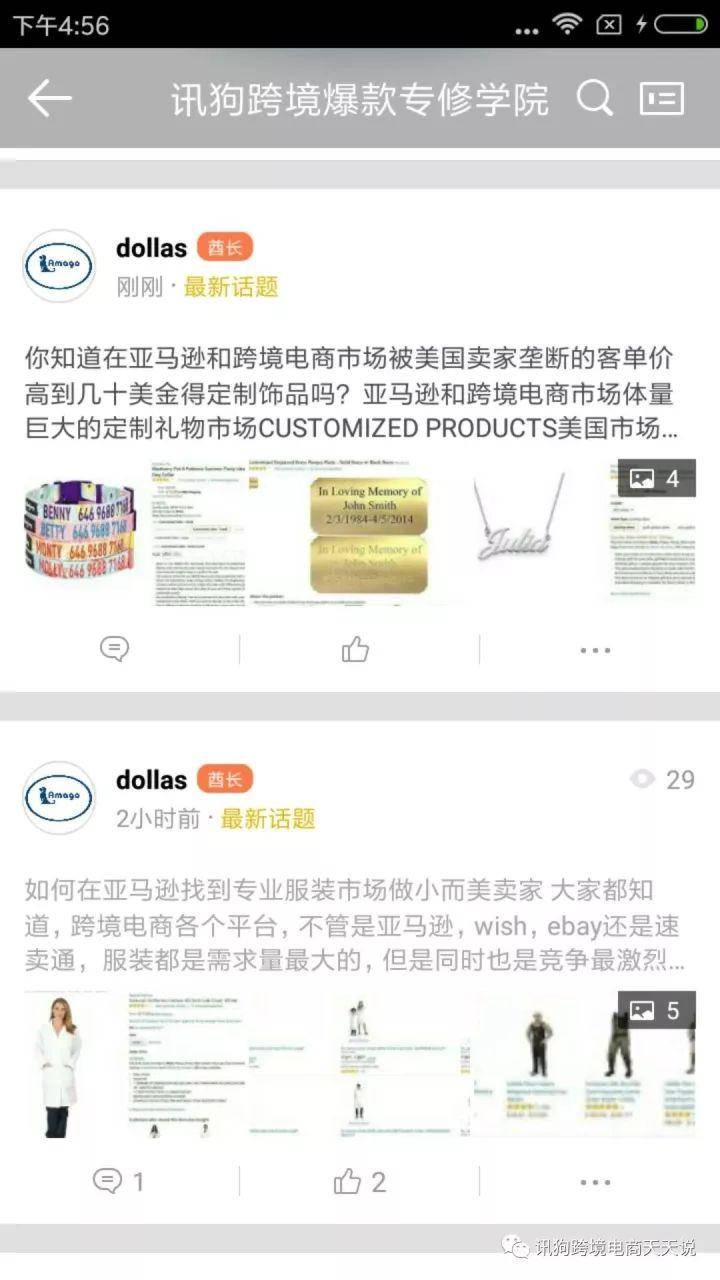
Task: Open search in the top bar
Action: (594, 98)
